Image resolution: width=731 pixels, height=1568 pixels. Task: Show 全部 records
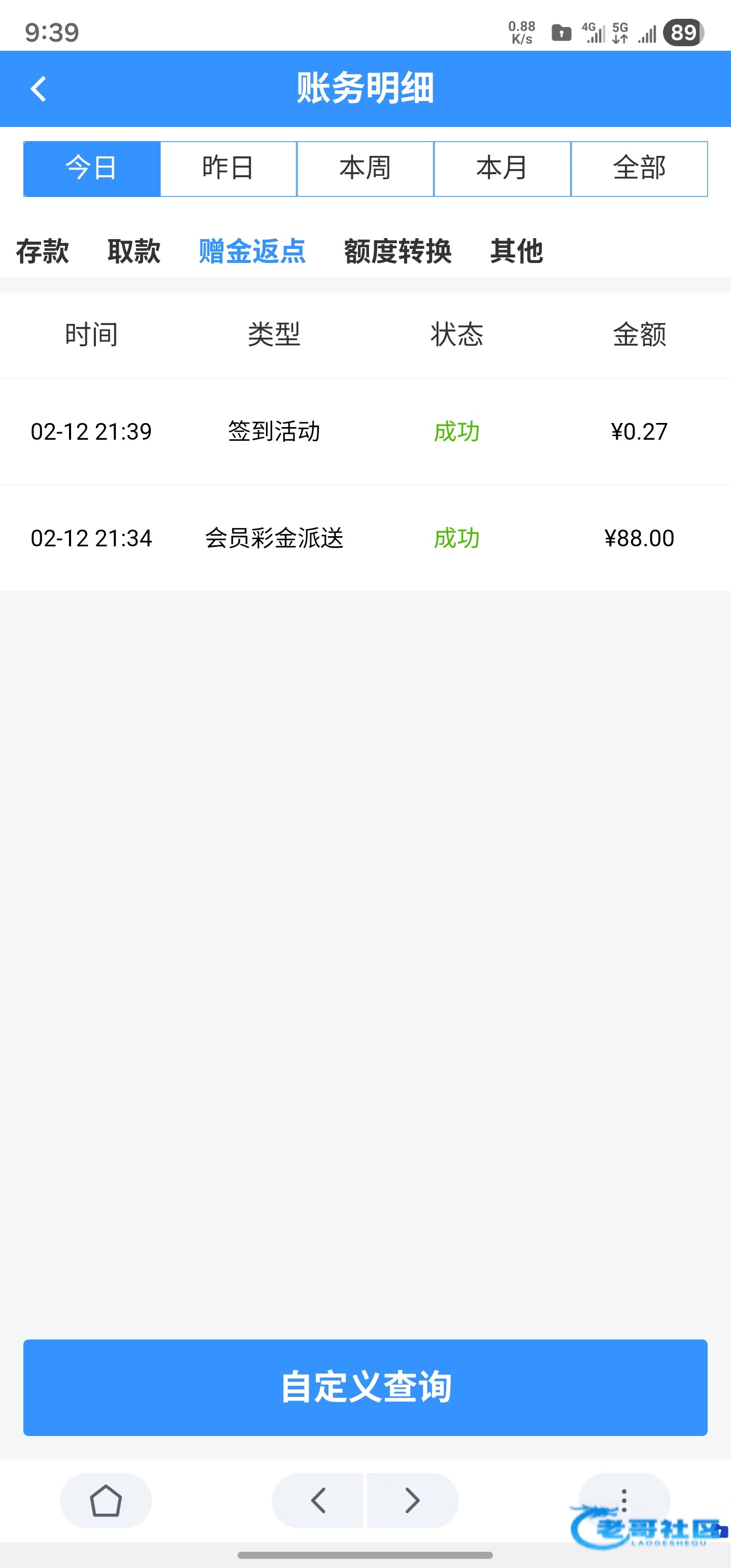click(639, 169)
